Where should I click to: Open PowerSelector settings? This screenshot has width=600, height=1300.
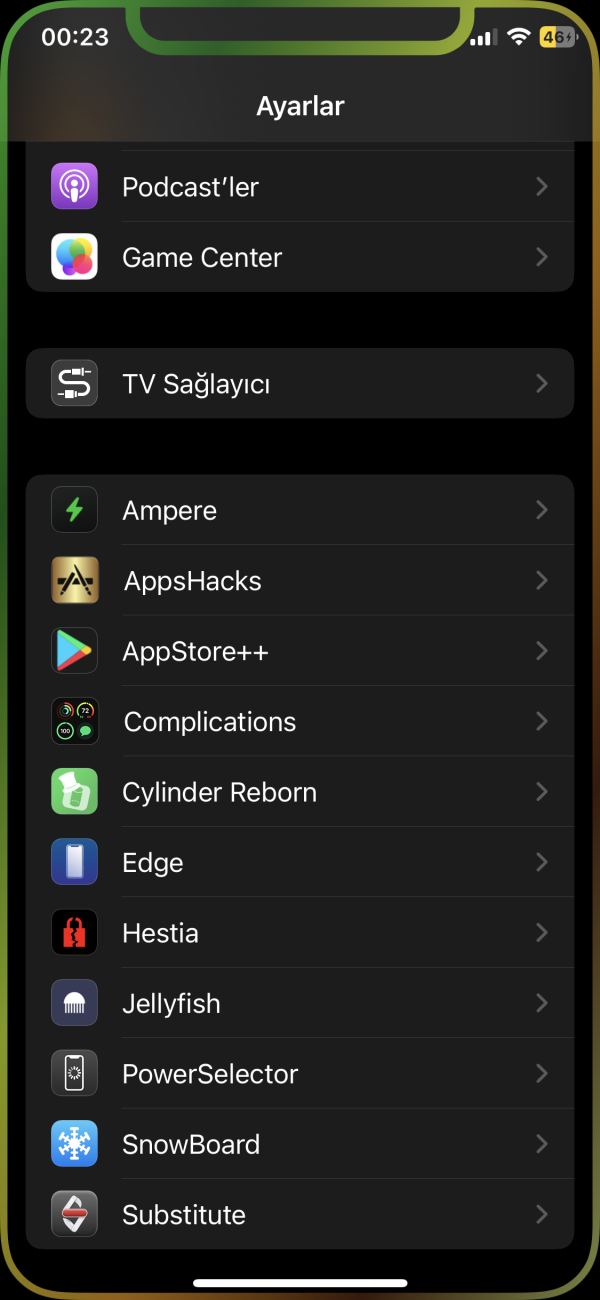(300, 1074)
